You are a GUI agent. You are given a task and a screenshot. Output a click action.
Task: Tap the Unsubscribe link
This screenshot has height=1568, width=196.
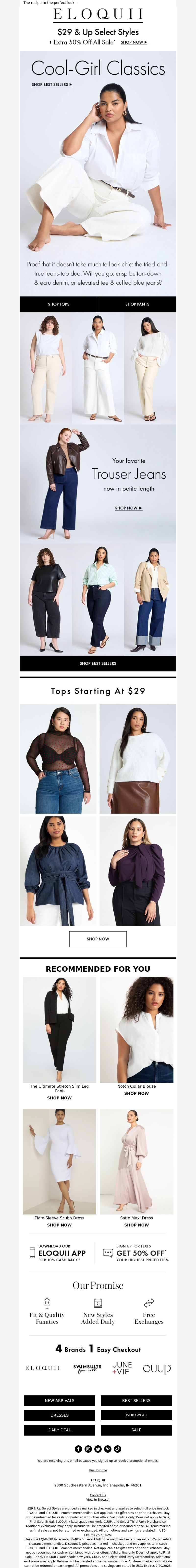pyautogui.click(x=98, y=1470)
